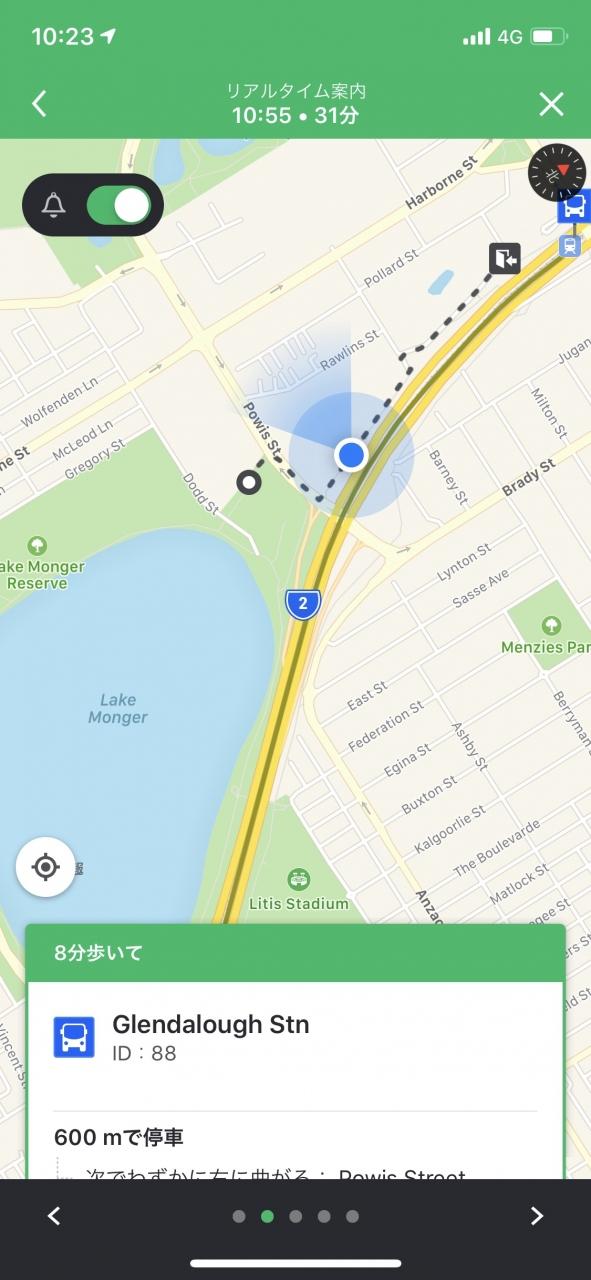This screenshot has width=591, height=1280.
Task: Close the real-time guidance screen
Action: click(551, 103)
